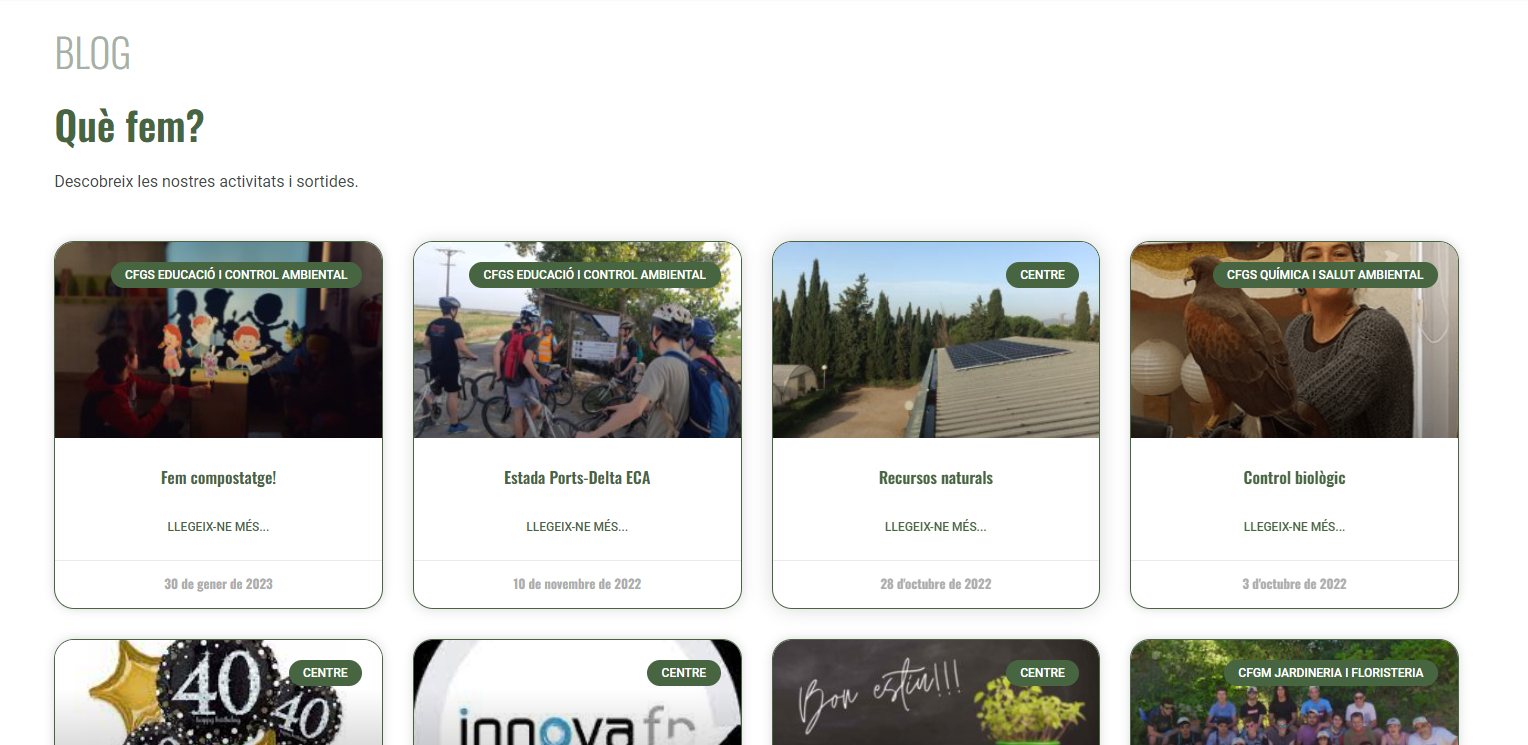Select the CFGM Jardineria i Floristeria tag
This screenshot has width=1528, height=745.
coord(1330,673)
